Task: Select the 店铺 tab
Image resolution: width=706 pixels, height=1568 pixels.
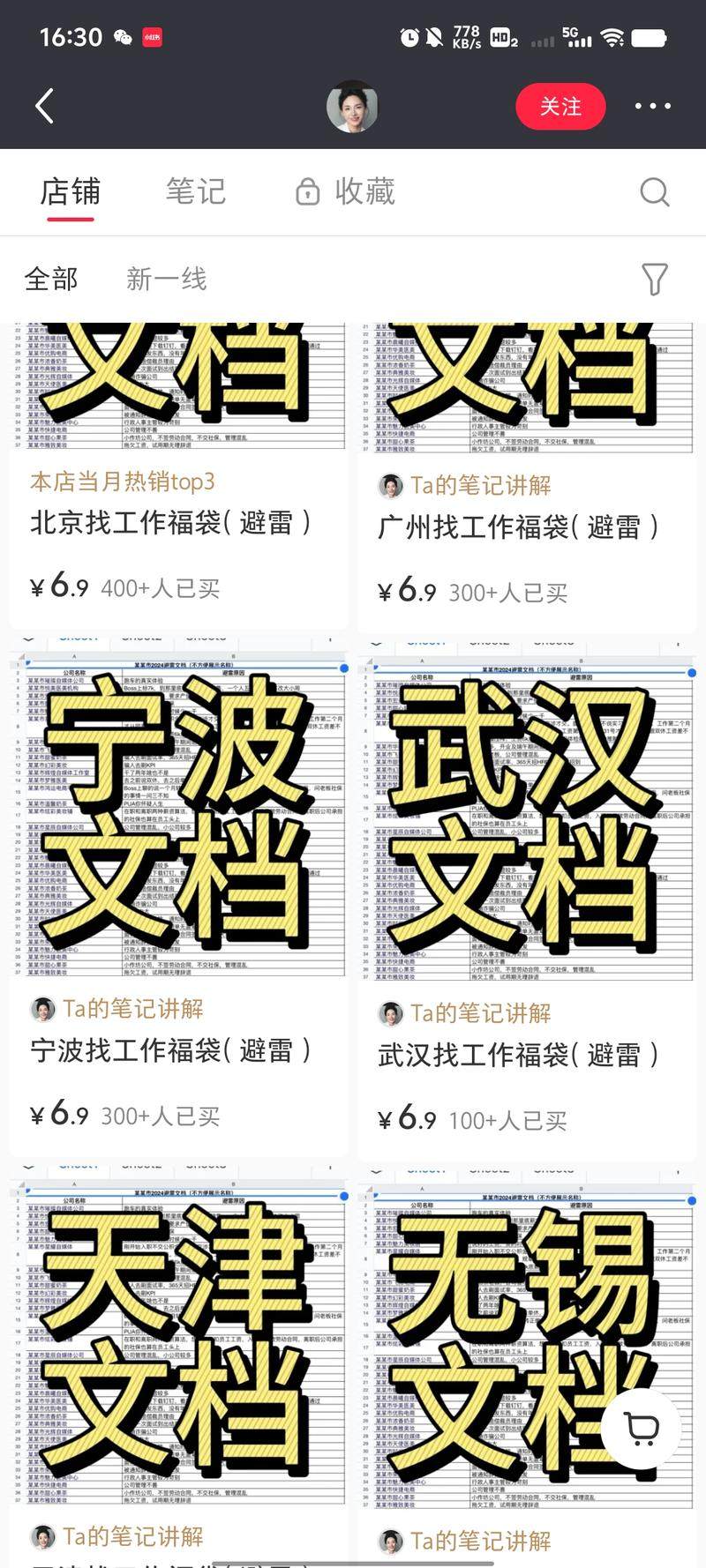Action: click(71, 191)
